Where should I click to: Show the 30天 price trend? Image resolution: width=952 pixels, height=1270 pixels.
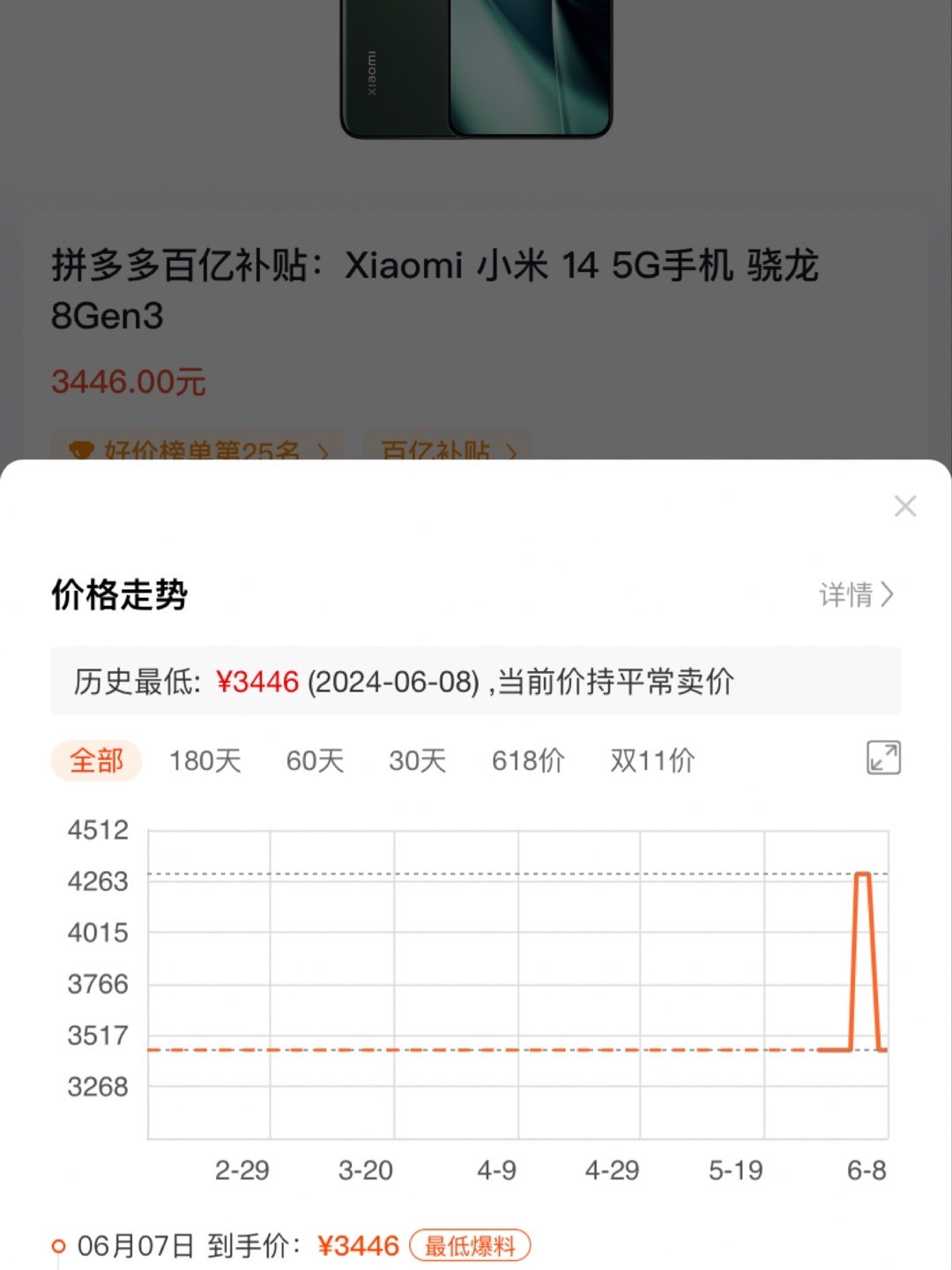[417, 760]
